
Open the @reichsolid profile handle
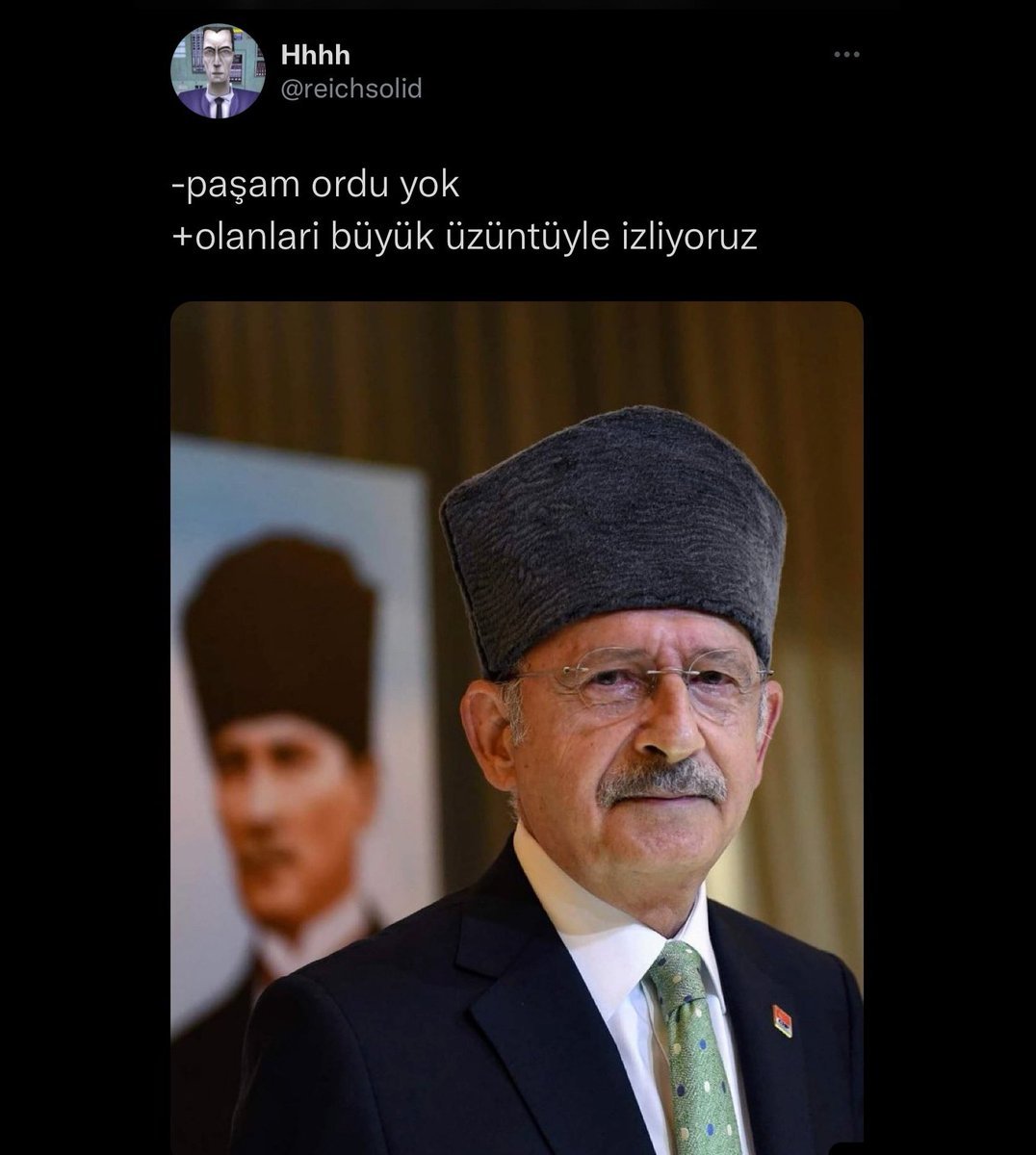[350, 90]
